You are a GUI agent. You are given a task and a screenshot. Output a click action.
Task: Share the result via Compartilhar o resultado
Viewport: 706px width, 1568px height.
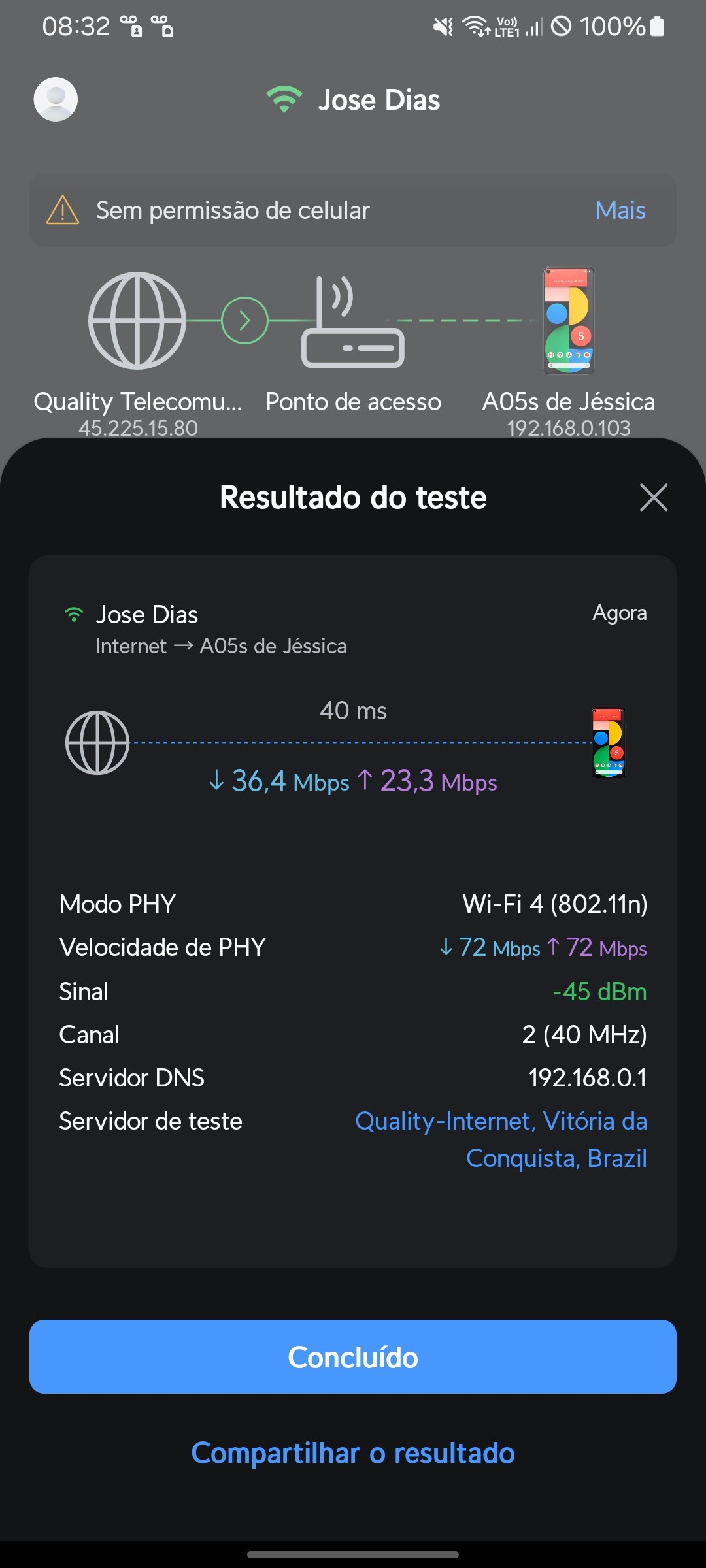point(353,1453)
